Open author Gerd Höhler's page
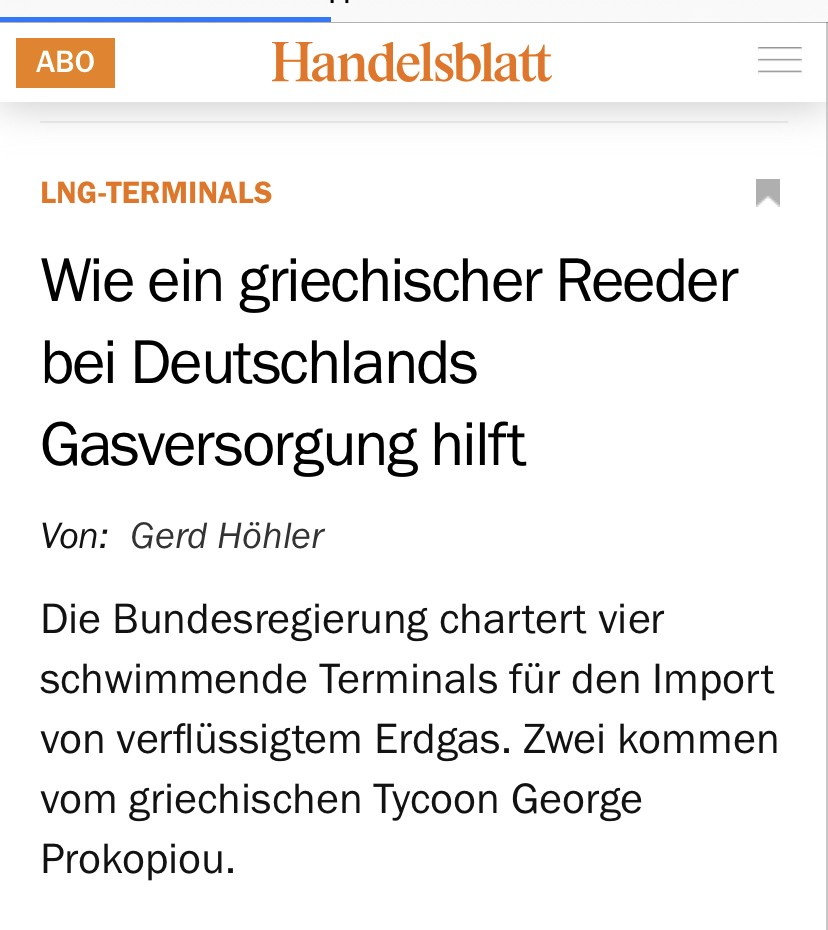 tap(227, 536)
